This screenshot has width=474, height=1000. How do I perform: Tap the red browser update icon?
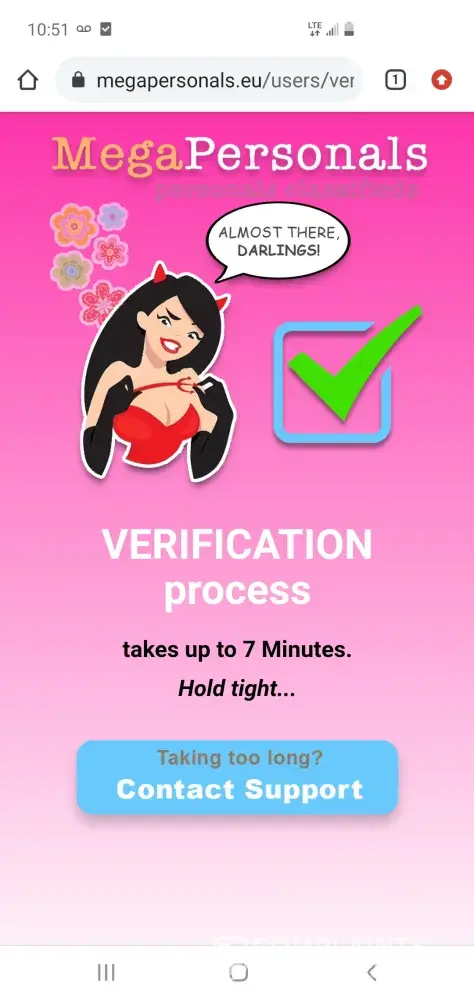pyautogui.click(x=441, y=80)
